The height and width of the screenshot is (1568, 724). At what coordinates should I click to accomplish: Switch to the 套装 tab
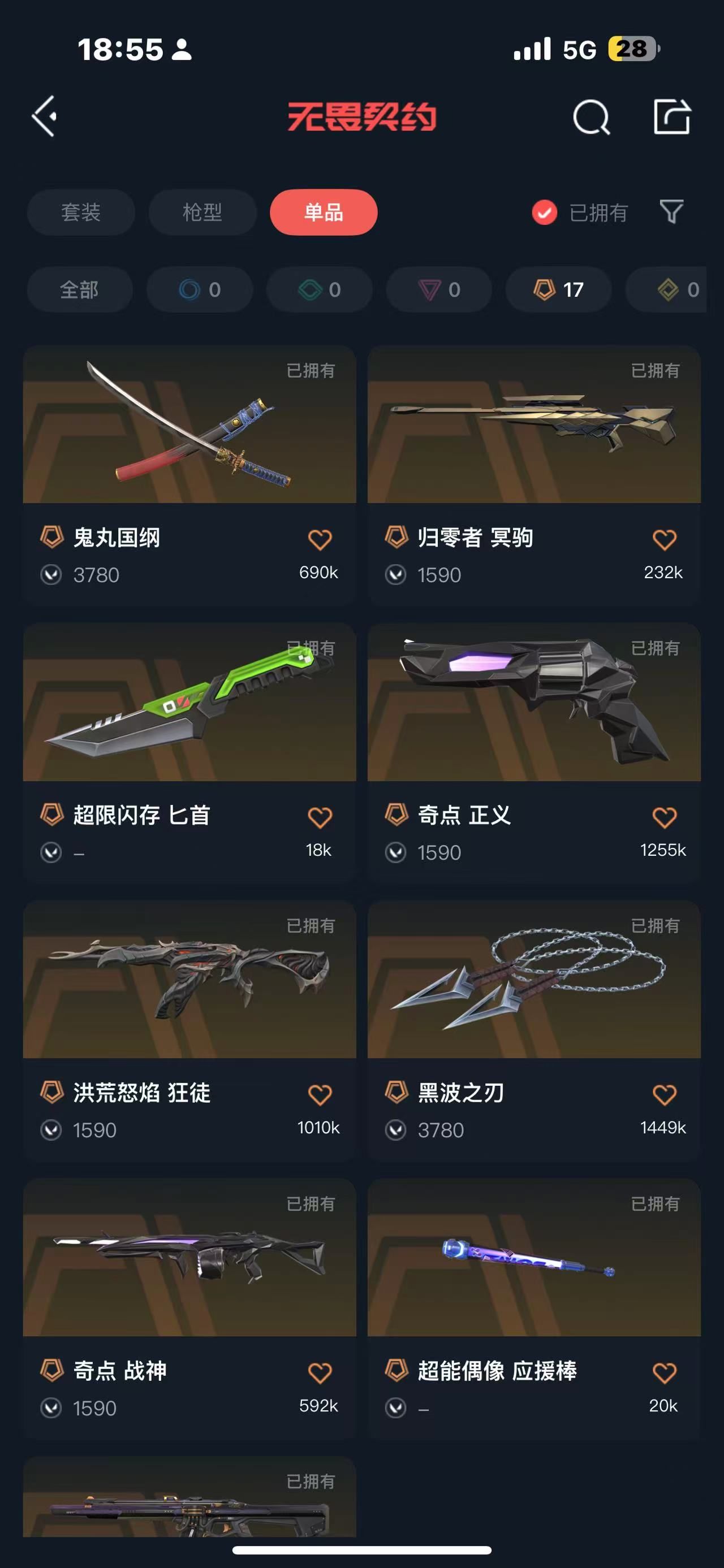coord(81,213)
